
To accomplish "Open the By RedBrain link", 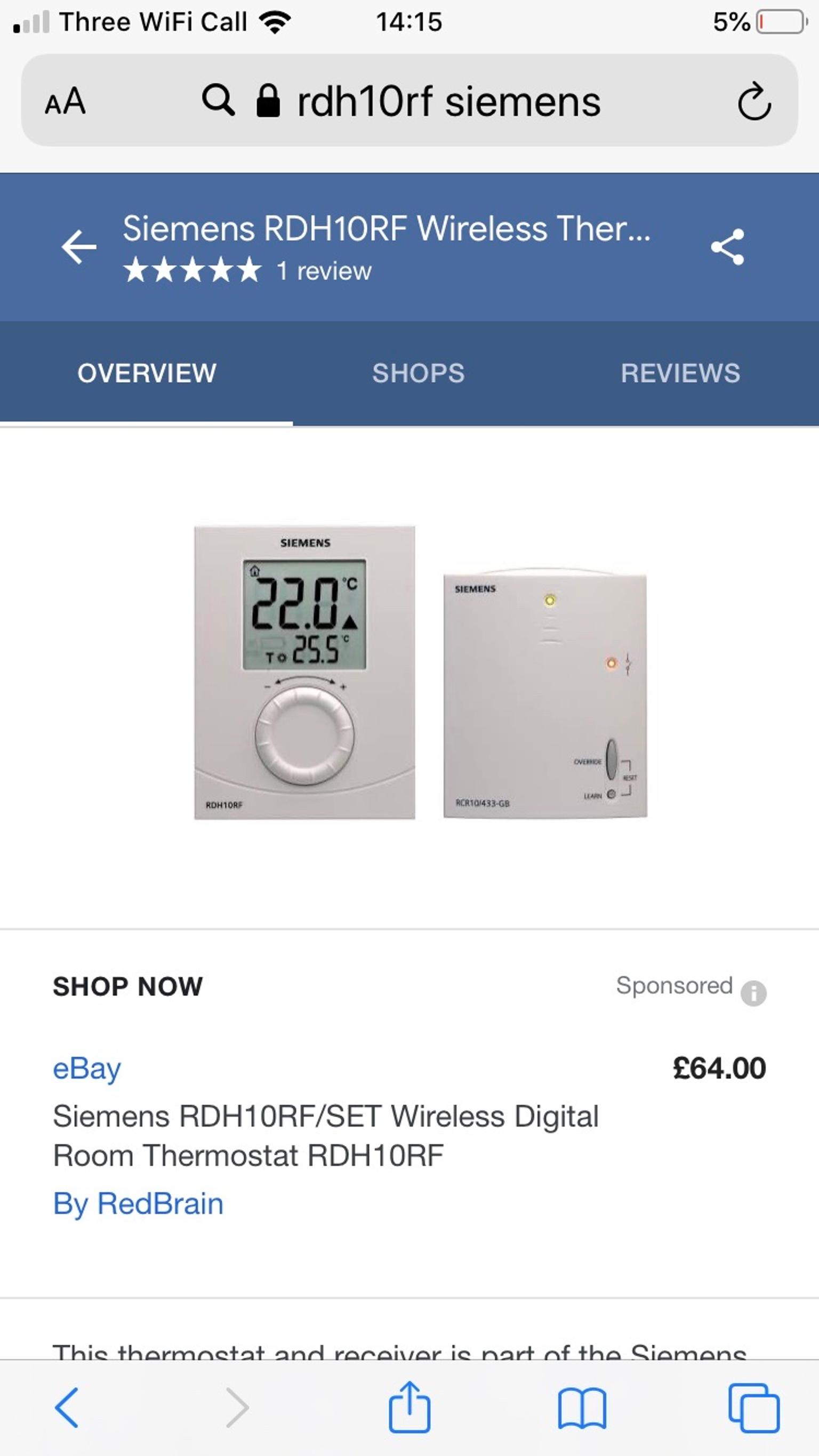I will 138,1204.
